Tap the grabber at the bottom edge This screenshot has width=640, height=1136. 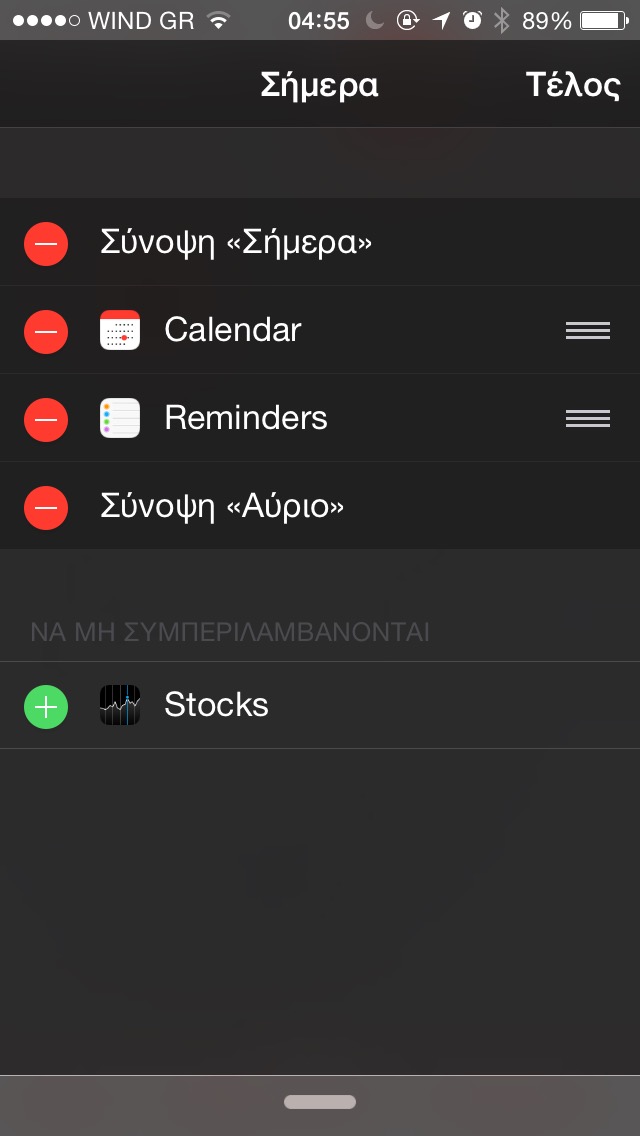(x=320, y=1102)
